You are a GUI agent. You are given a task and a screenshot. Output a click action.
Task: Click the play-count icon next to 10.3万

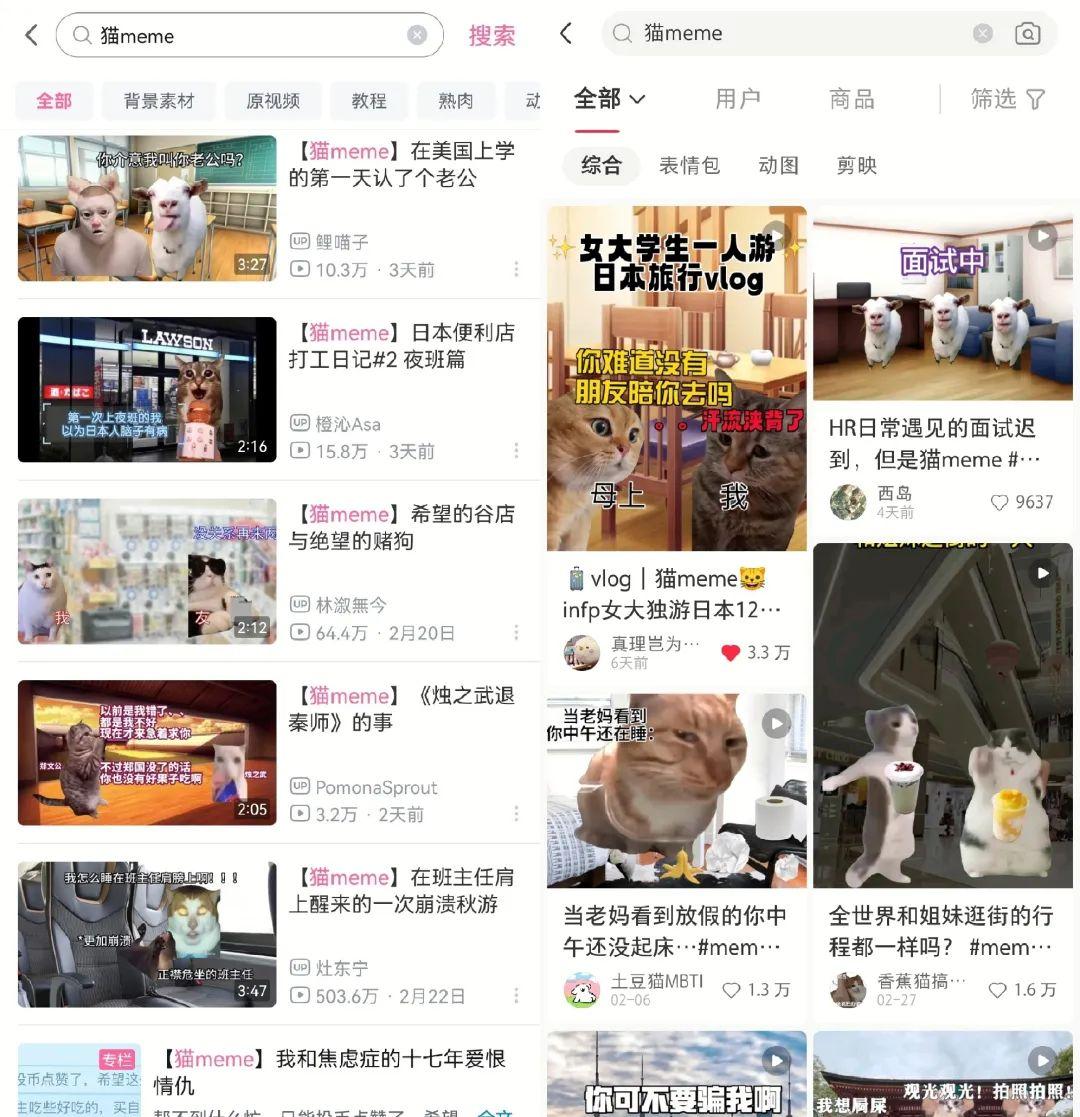[x=300, y=269]
